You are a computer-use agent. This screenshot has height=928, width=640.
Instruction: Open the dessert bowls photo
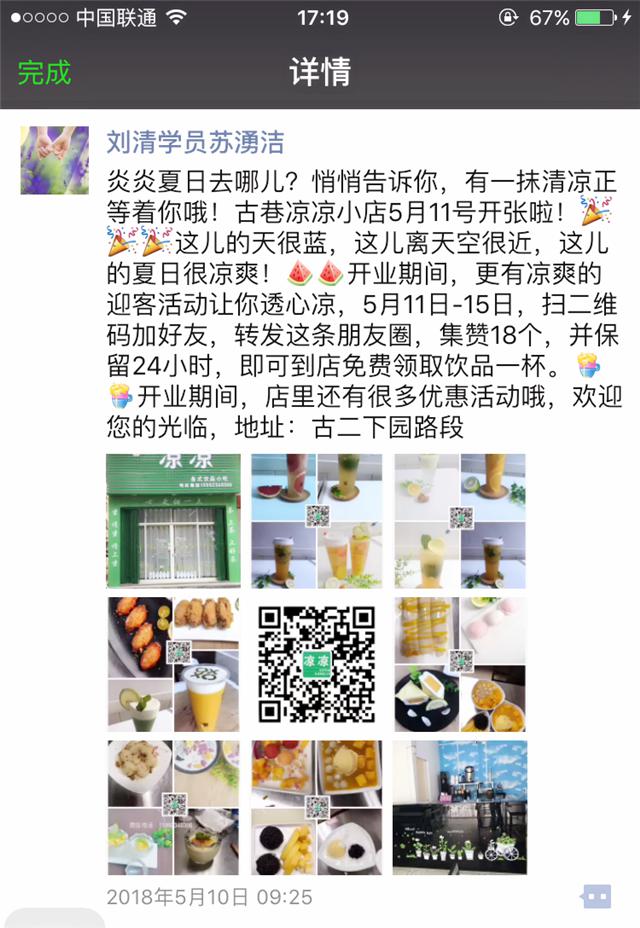pyautogui.click(x=173, y=807)
